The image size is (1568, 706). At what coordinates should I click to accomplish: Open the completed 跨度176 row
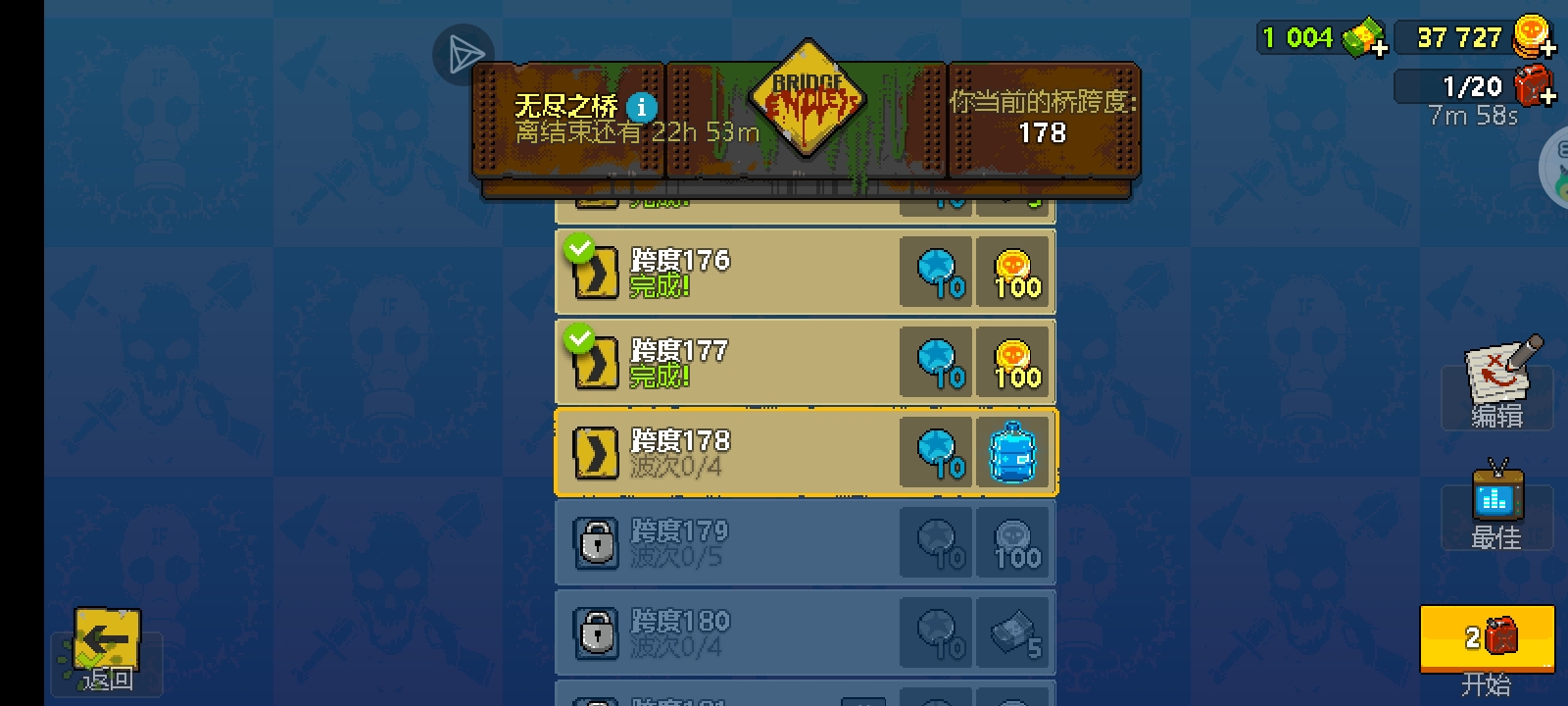pyautogui.click(x=725, y=273)
